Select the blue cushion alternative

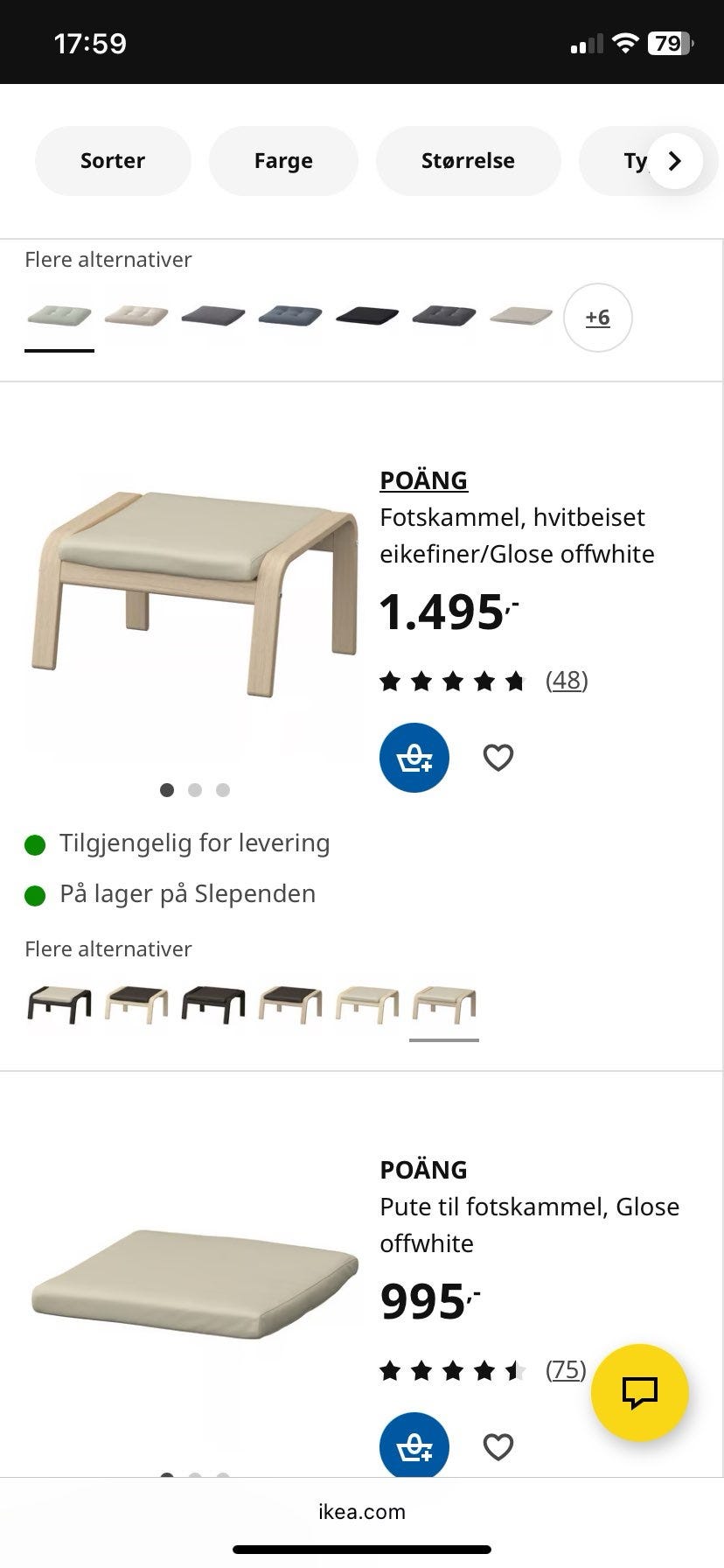tap(289, 317)
